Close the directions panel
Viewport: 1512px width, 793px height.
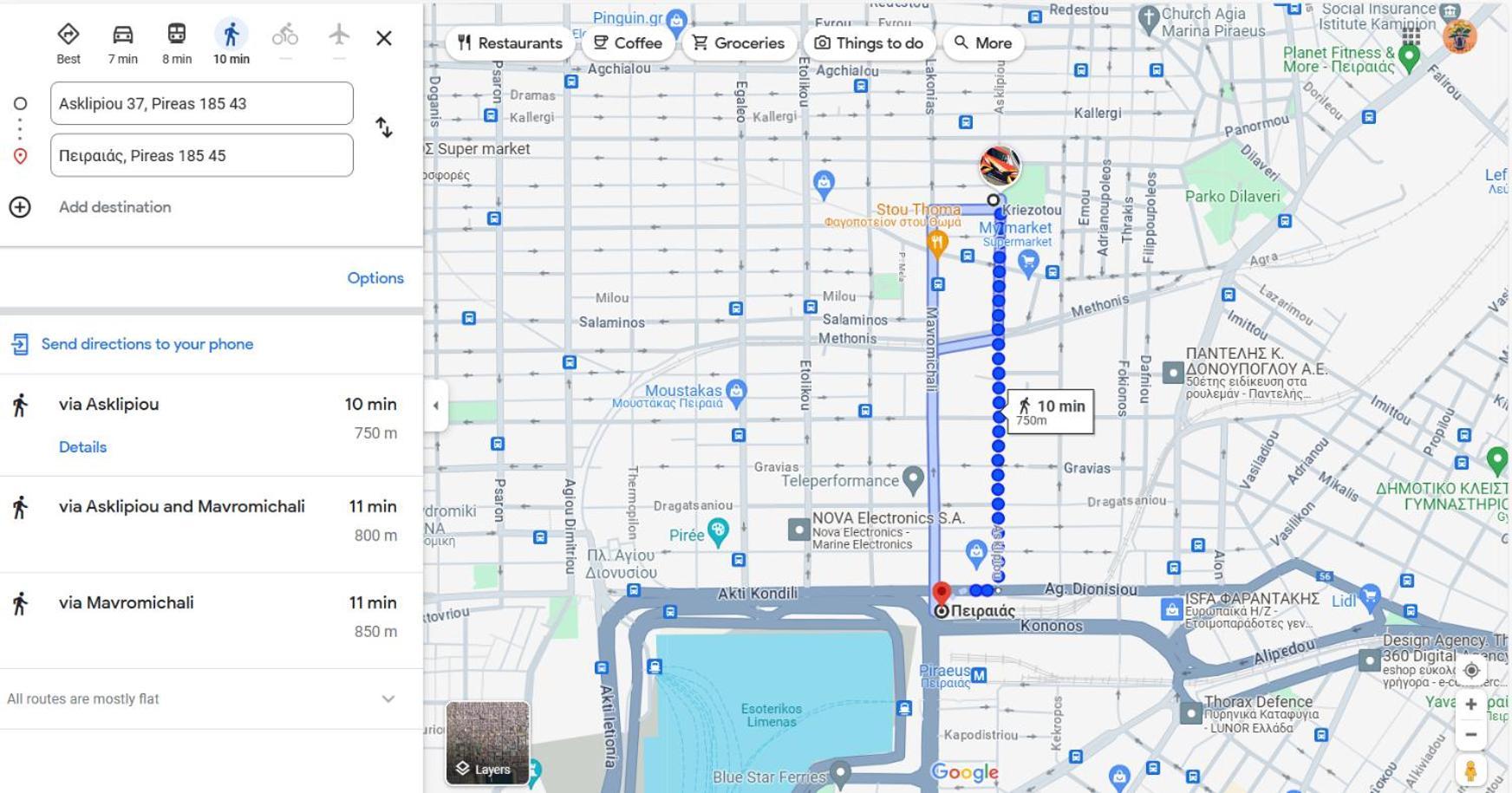(x=384, y=38)
